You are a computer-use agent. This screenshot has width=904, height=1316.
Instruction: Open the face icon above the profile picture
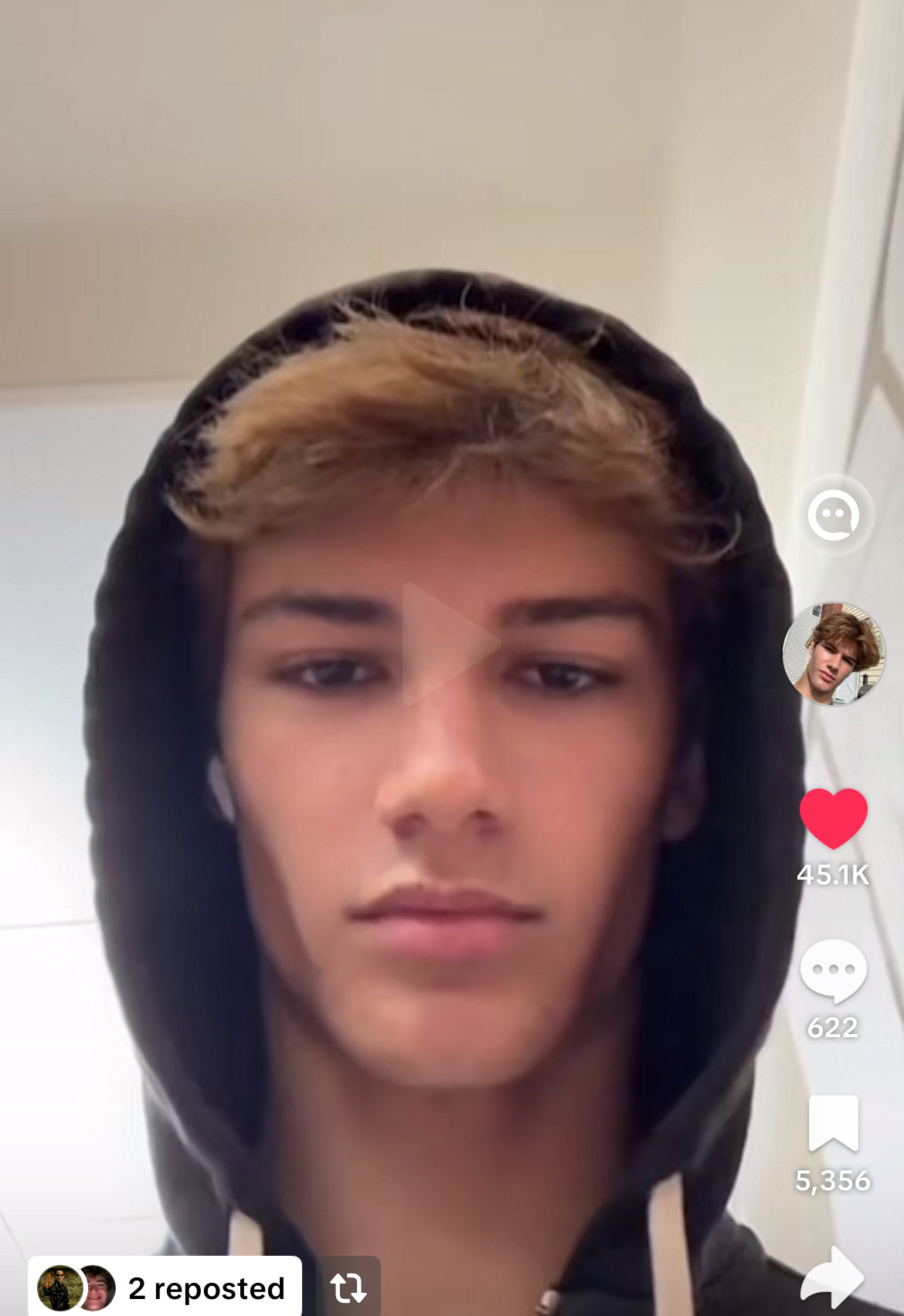[833, 515]
